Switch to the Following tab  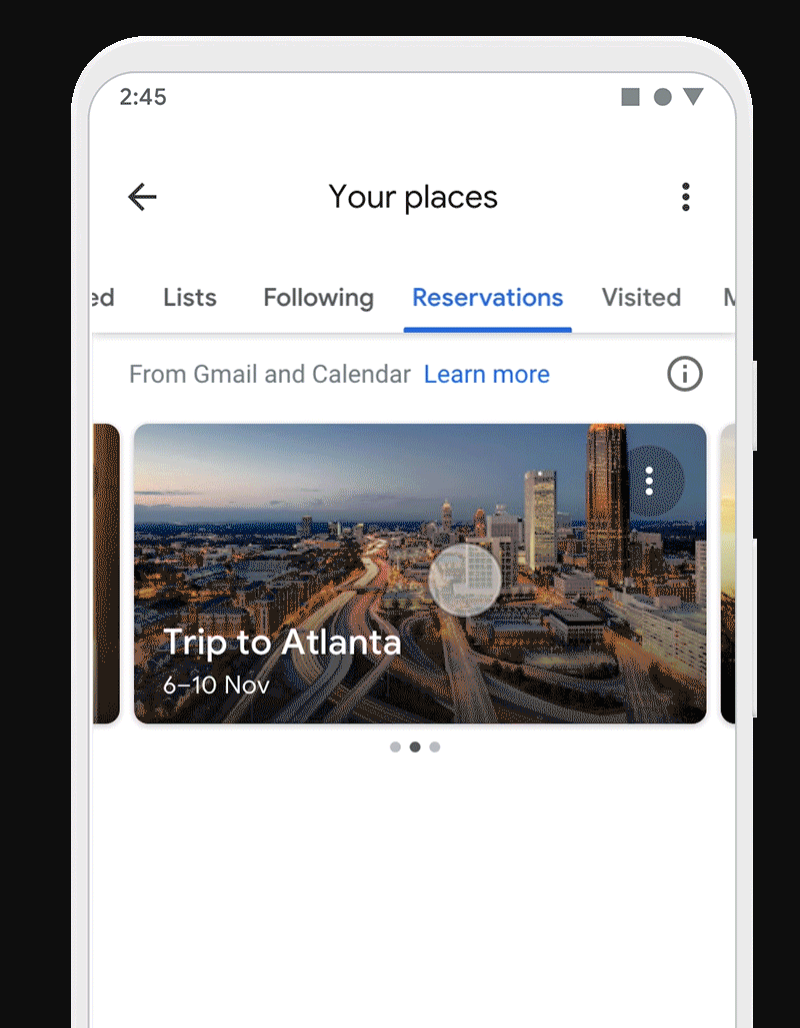point(318,298)
